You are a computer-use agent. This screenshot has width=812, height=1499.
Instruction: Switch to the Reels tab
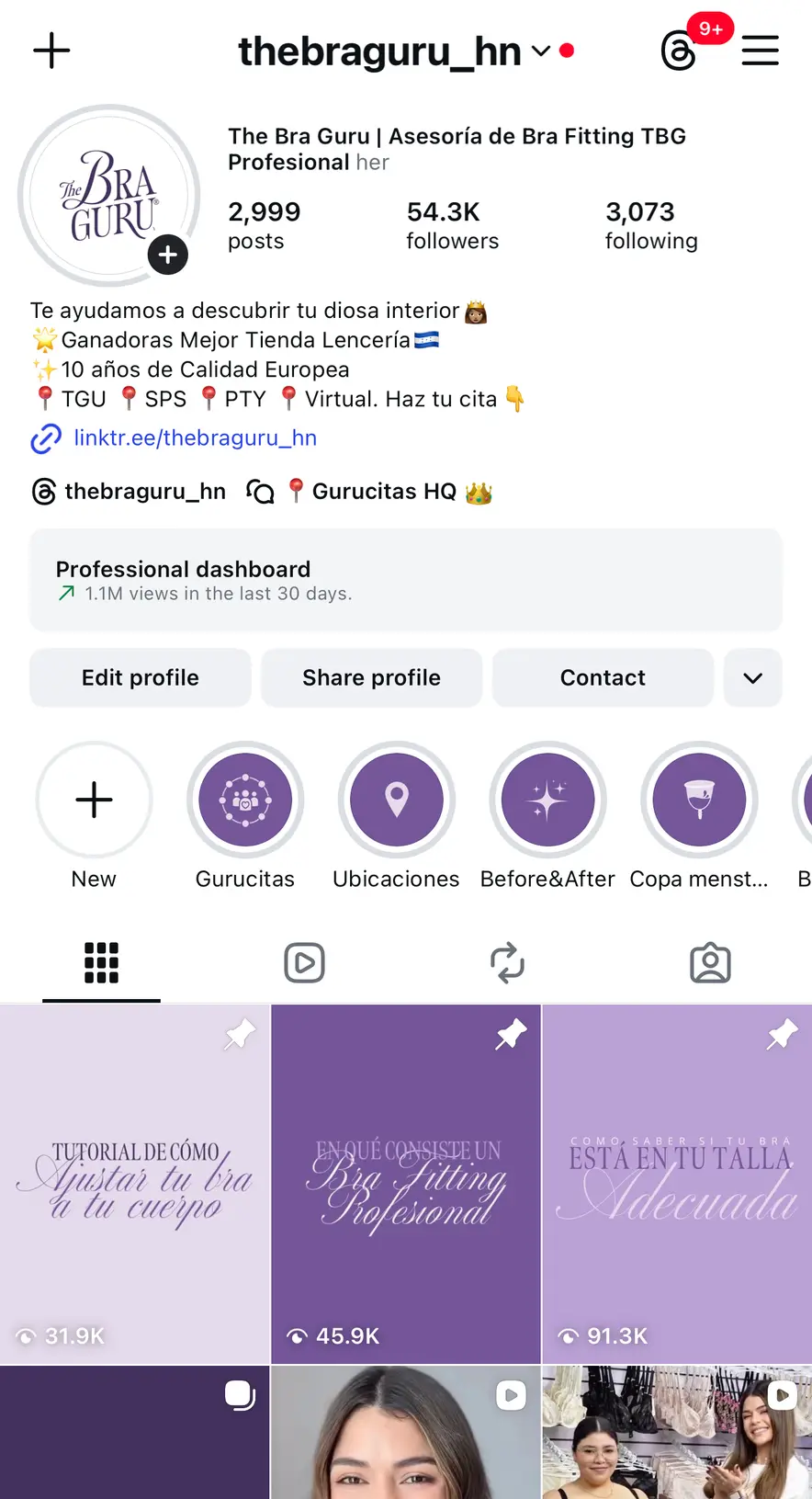pos(304,962)
